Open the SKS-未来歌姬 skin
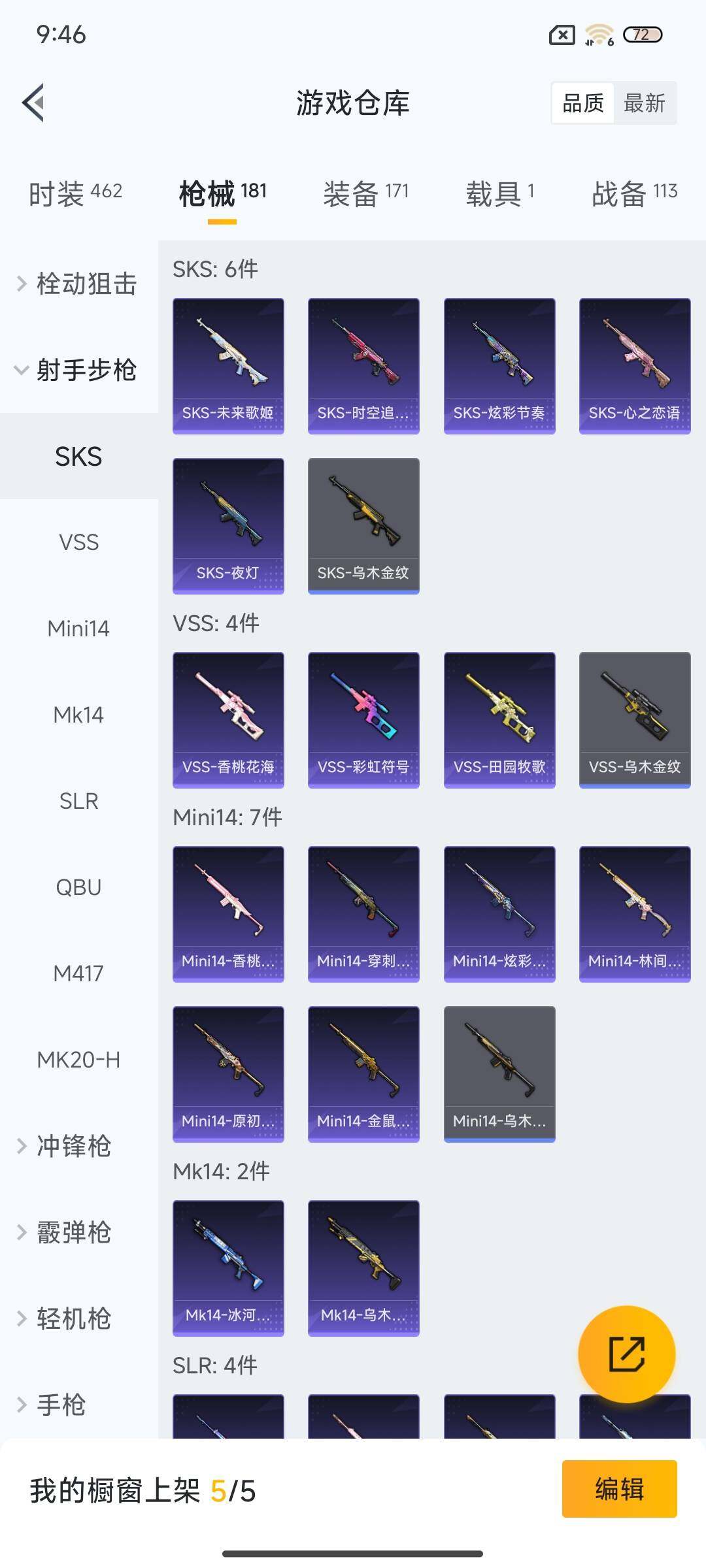 pos(228,366)
